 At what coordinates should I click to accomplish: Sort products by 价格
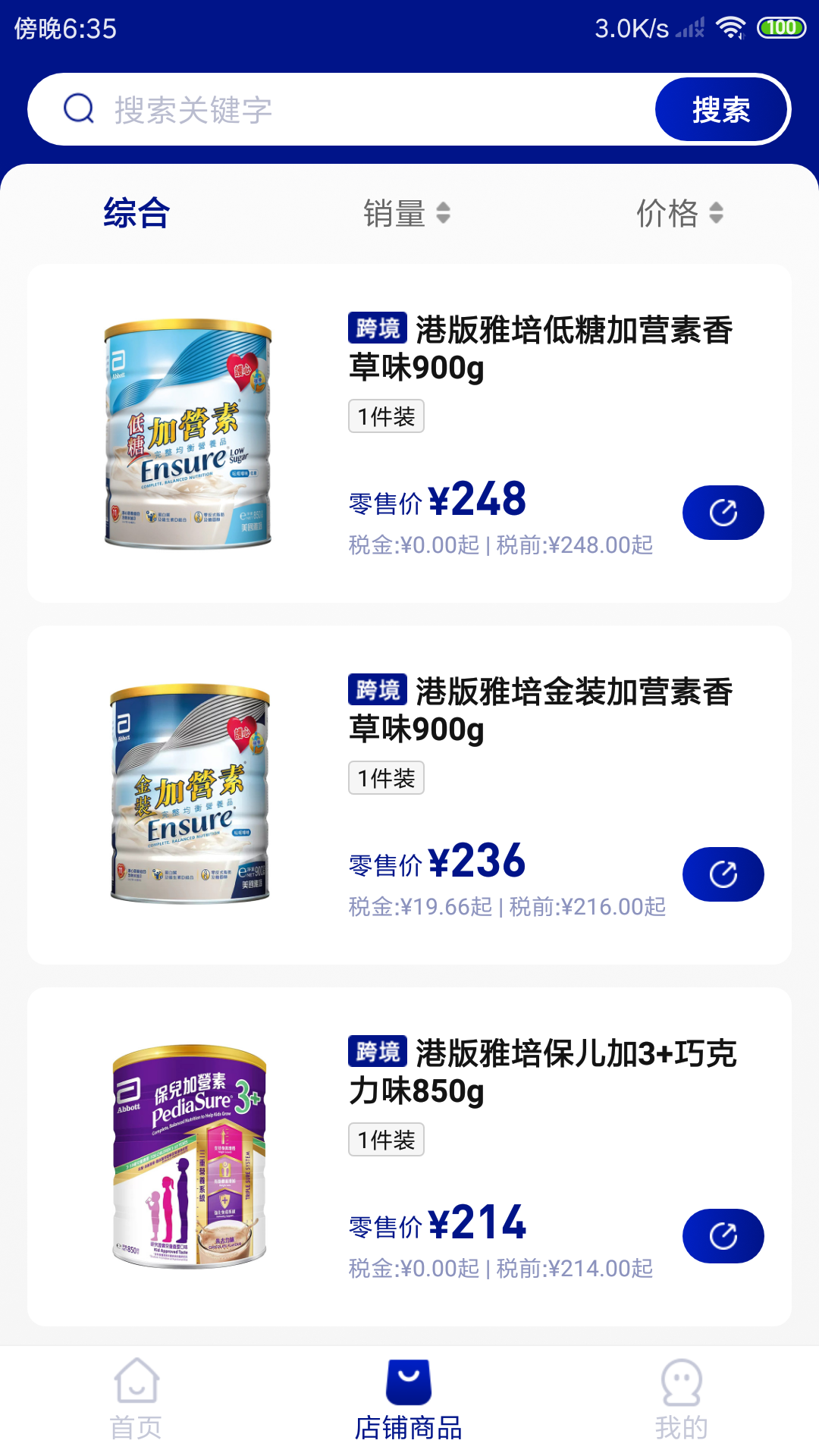point(679,213)
